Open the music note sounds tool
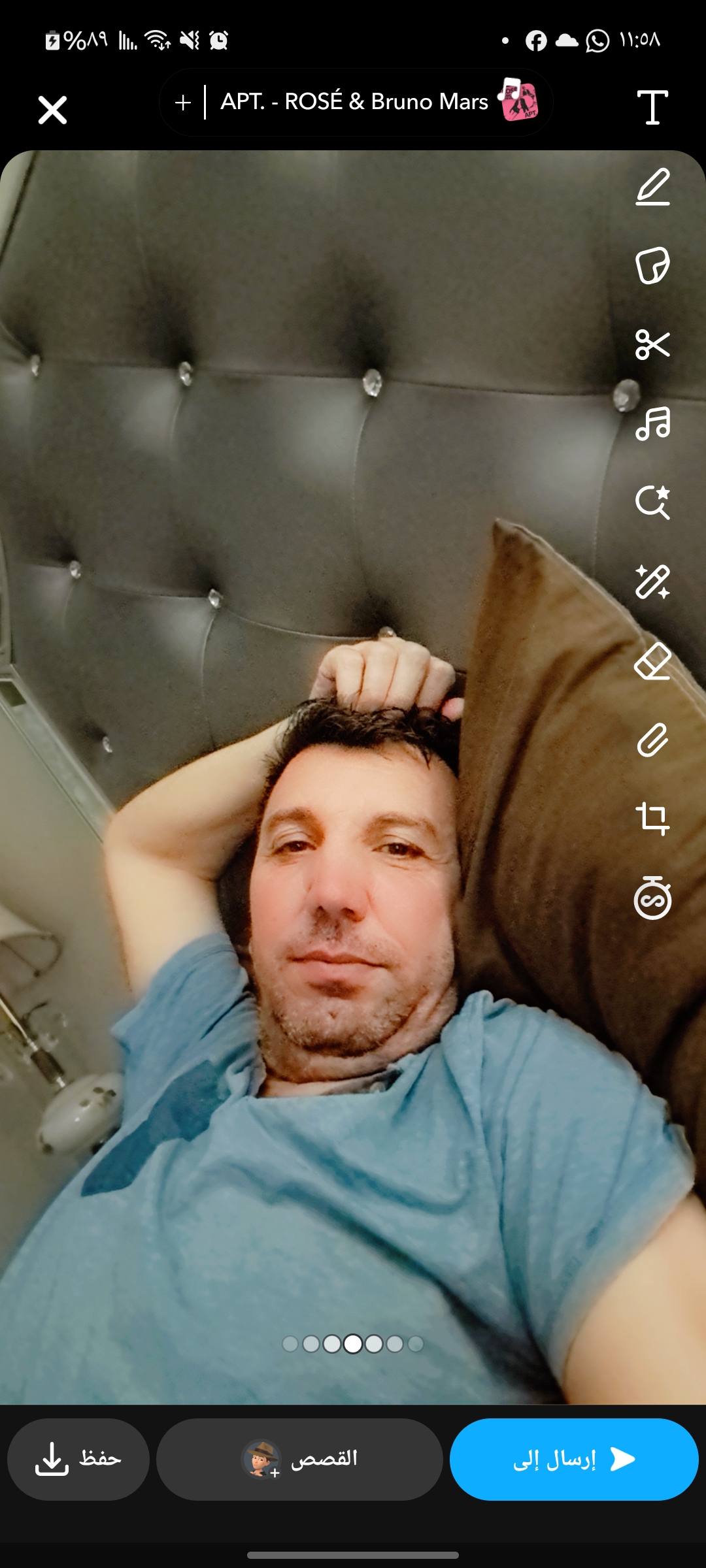The image size is (706, 1568). pyautogui.click(x=652, y=423)
